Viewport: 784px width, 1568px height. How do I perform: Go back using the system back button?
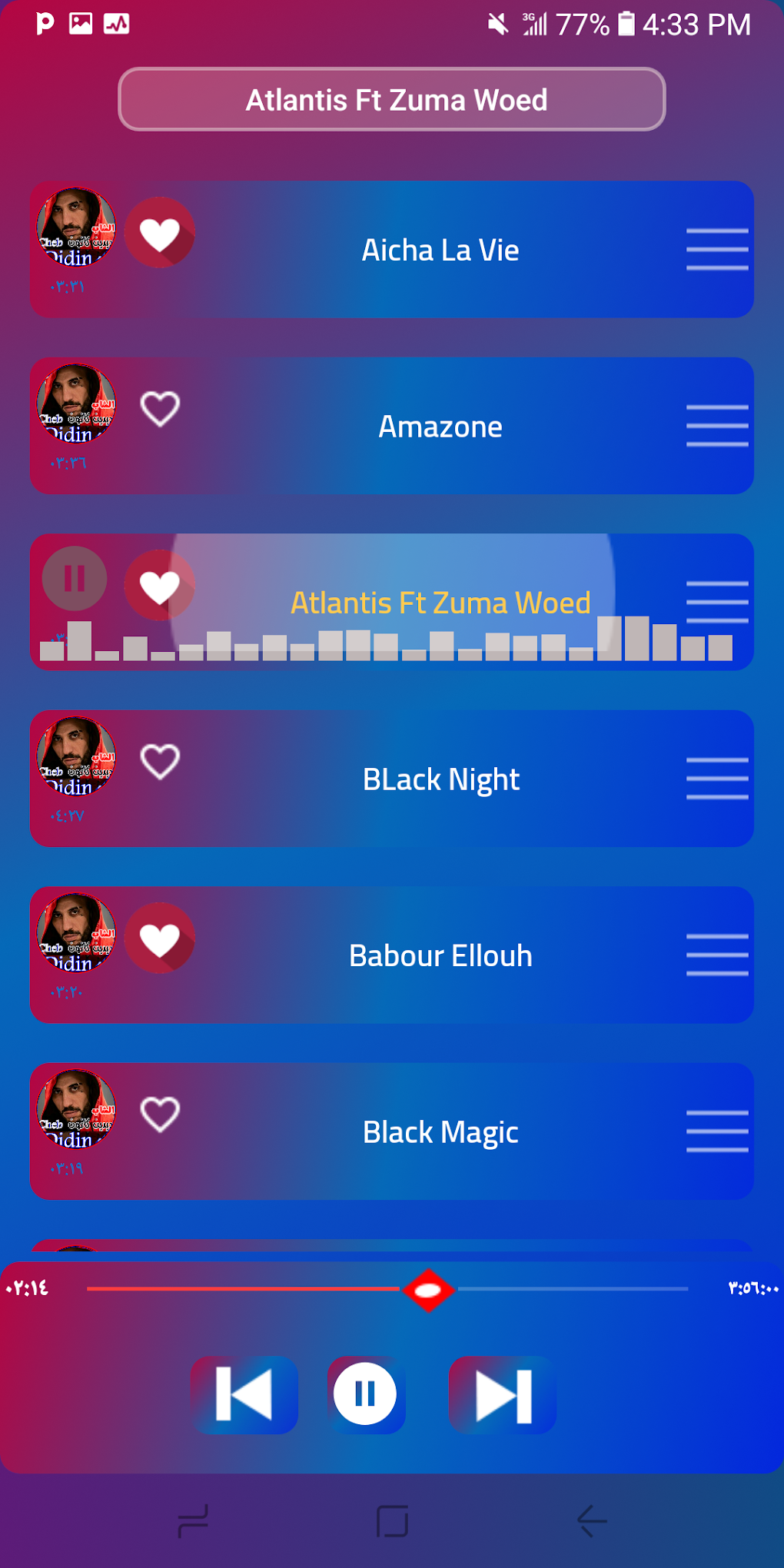592,1520
